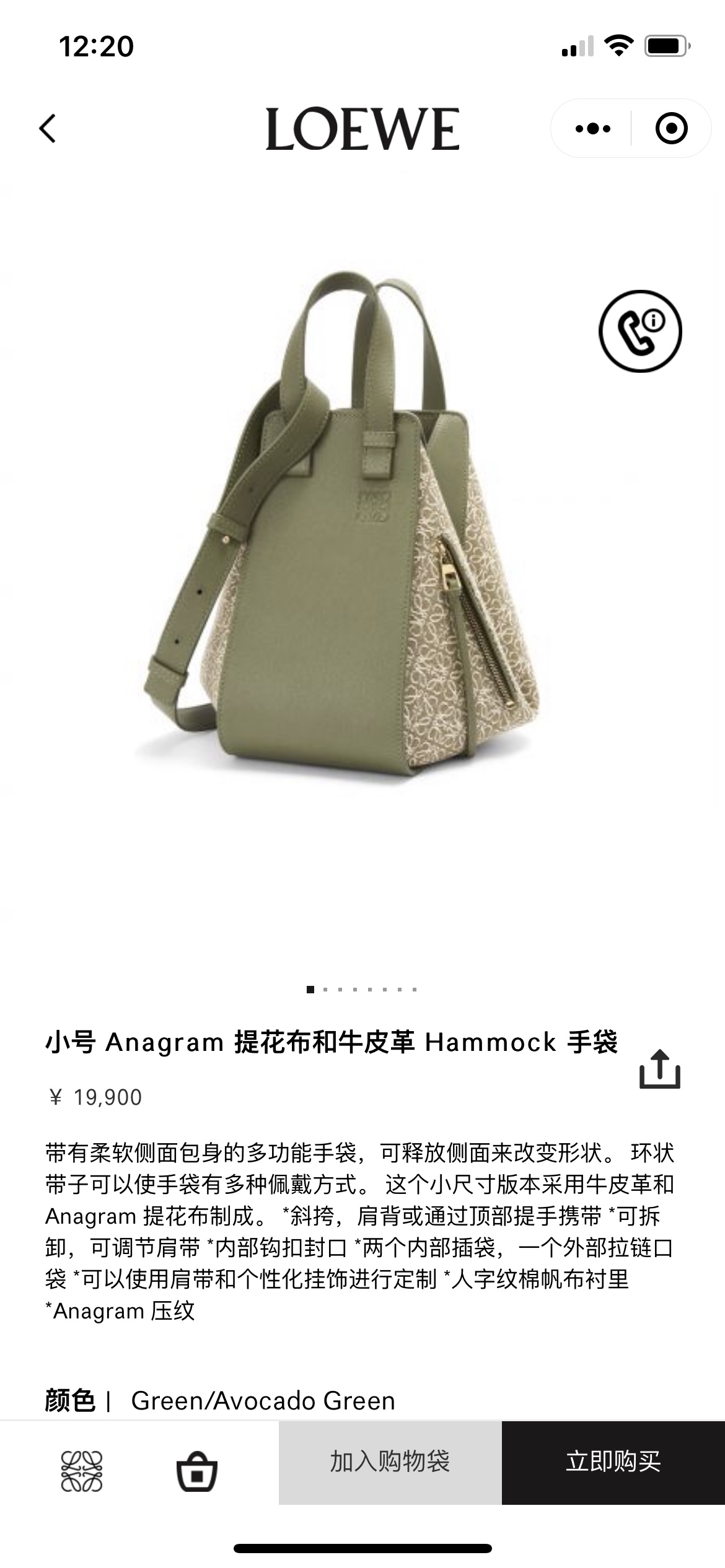Contact customer service via the phone icon
This screenshot has width=725, height=1568.
(640, 331)
